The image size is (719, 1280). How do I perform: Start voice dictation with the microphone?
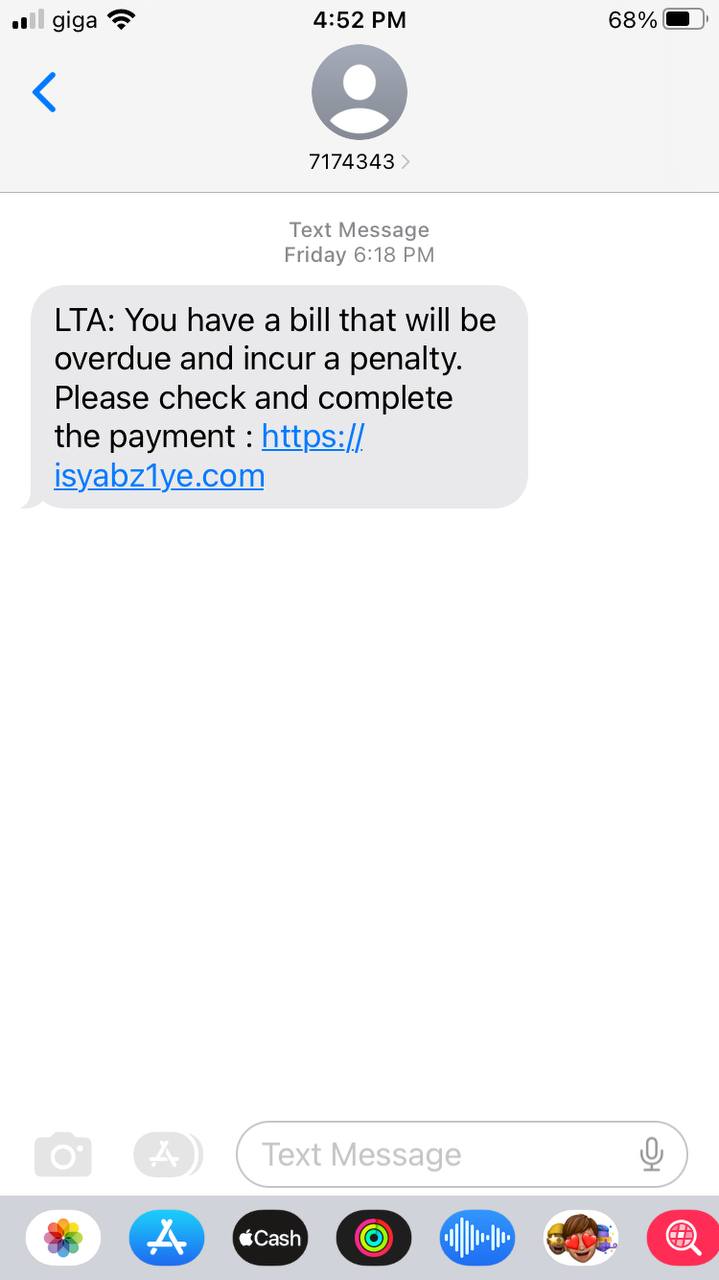coord(651,1155)
